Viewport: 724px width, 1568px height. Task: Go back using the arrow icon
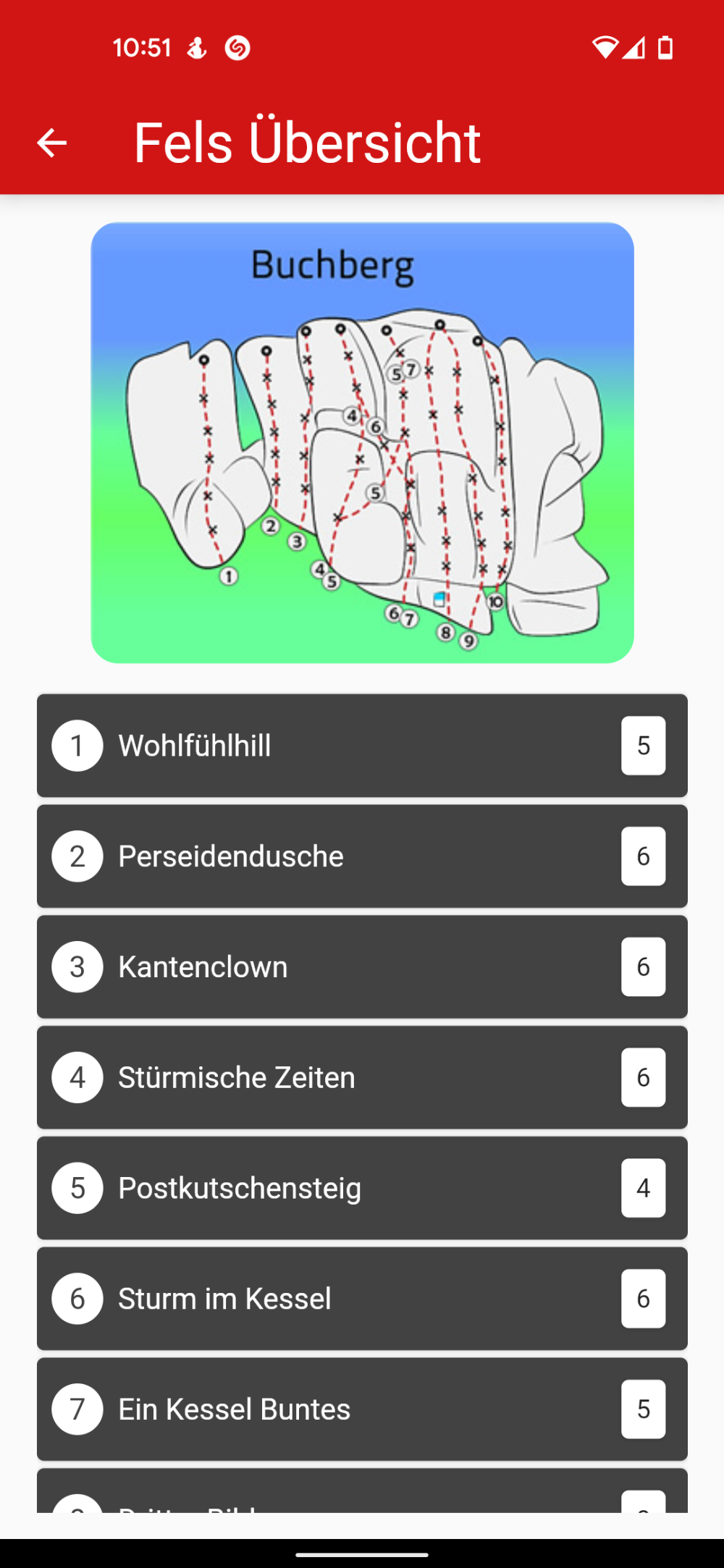click(x=51, y=143)
